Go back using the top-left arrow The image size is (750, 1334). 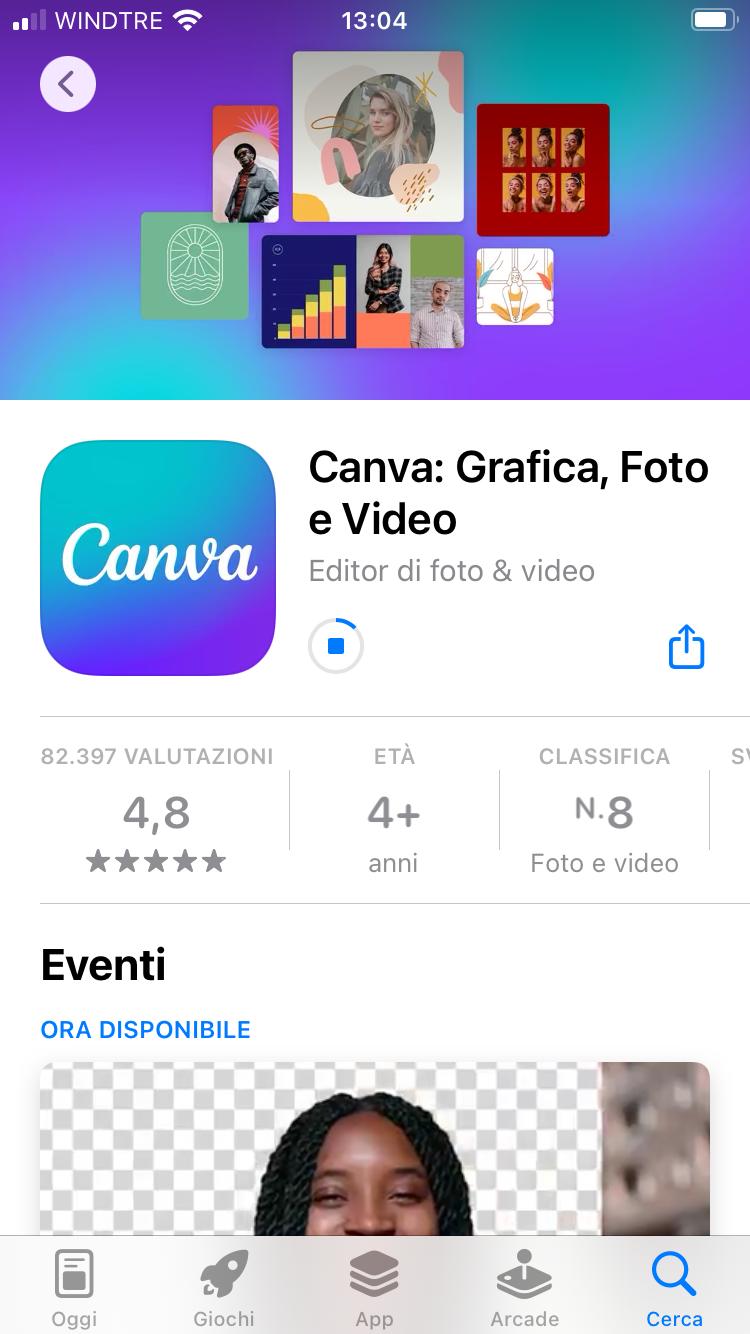click(68, 84)
